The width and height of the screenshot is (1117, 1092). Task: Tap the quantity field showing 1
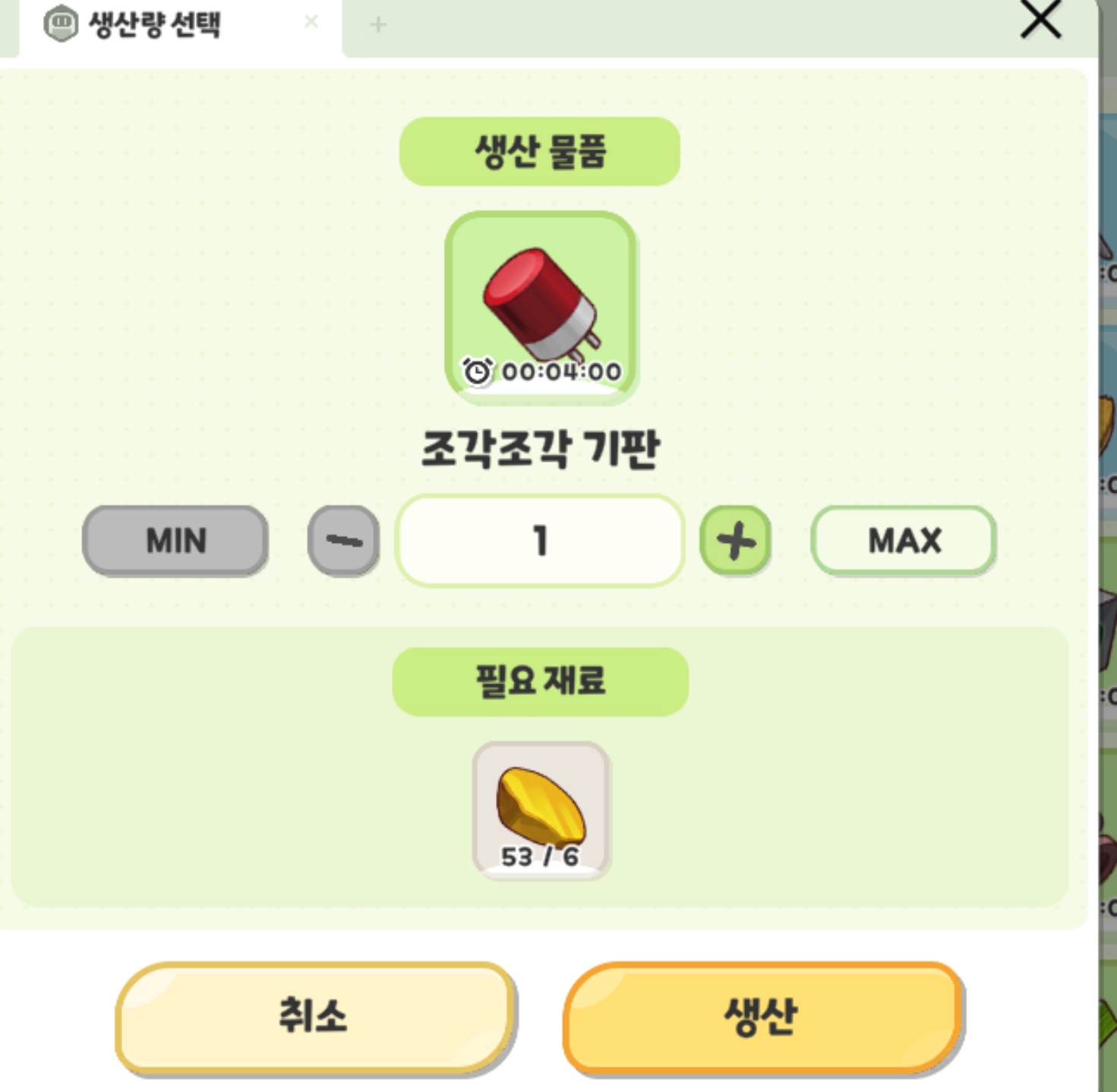tap(539, 541)
